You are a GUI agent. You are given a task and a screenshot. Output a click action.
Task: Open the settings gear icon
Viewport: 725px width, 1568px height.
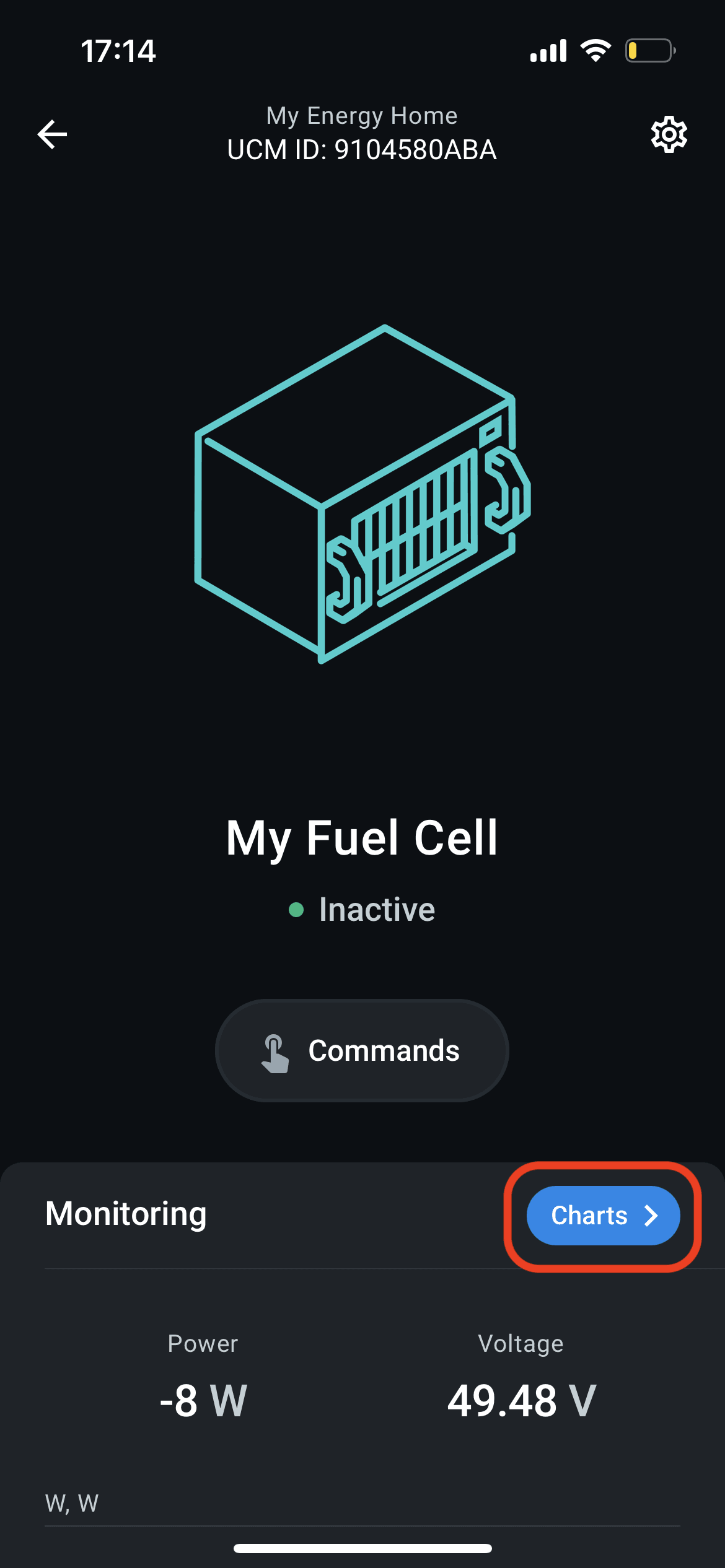point(669,134)
